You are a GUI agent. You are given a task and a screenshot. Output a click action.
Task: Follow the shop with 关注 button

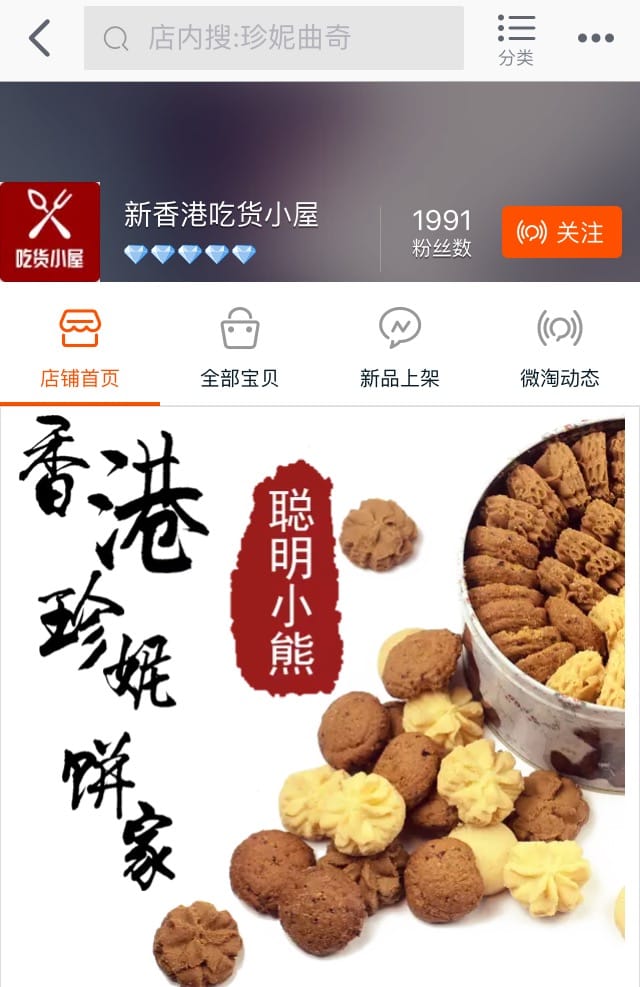(x=561, y=233)
